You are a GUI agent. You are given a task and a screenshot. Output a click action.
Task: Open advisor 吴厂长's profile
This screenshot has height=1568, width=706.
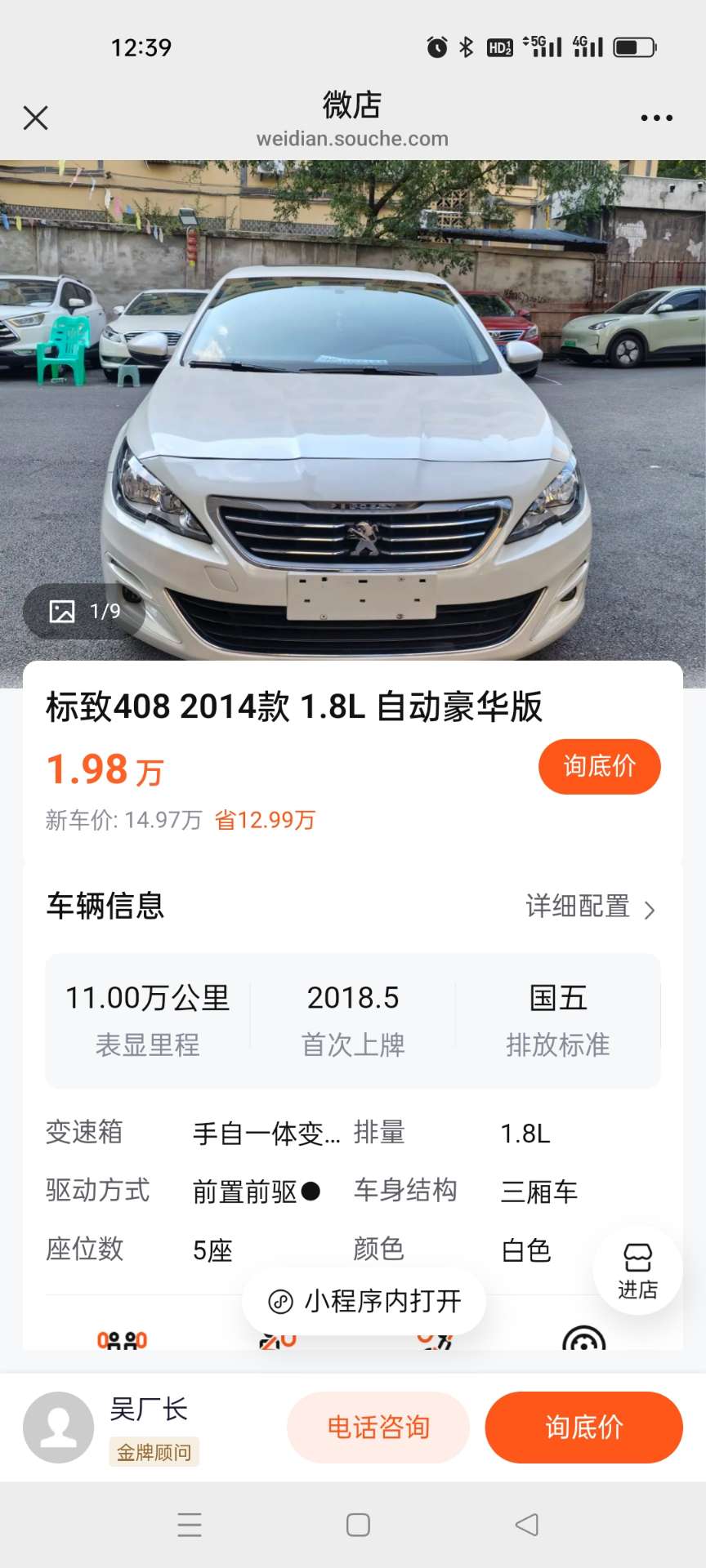click(x=59, y=1428)
